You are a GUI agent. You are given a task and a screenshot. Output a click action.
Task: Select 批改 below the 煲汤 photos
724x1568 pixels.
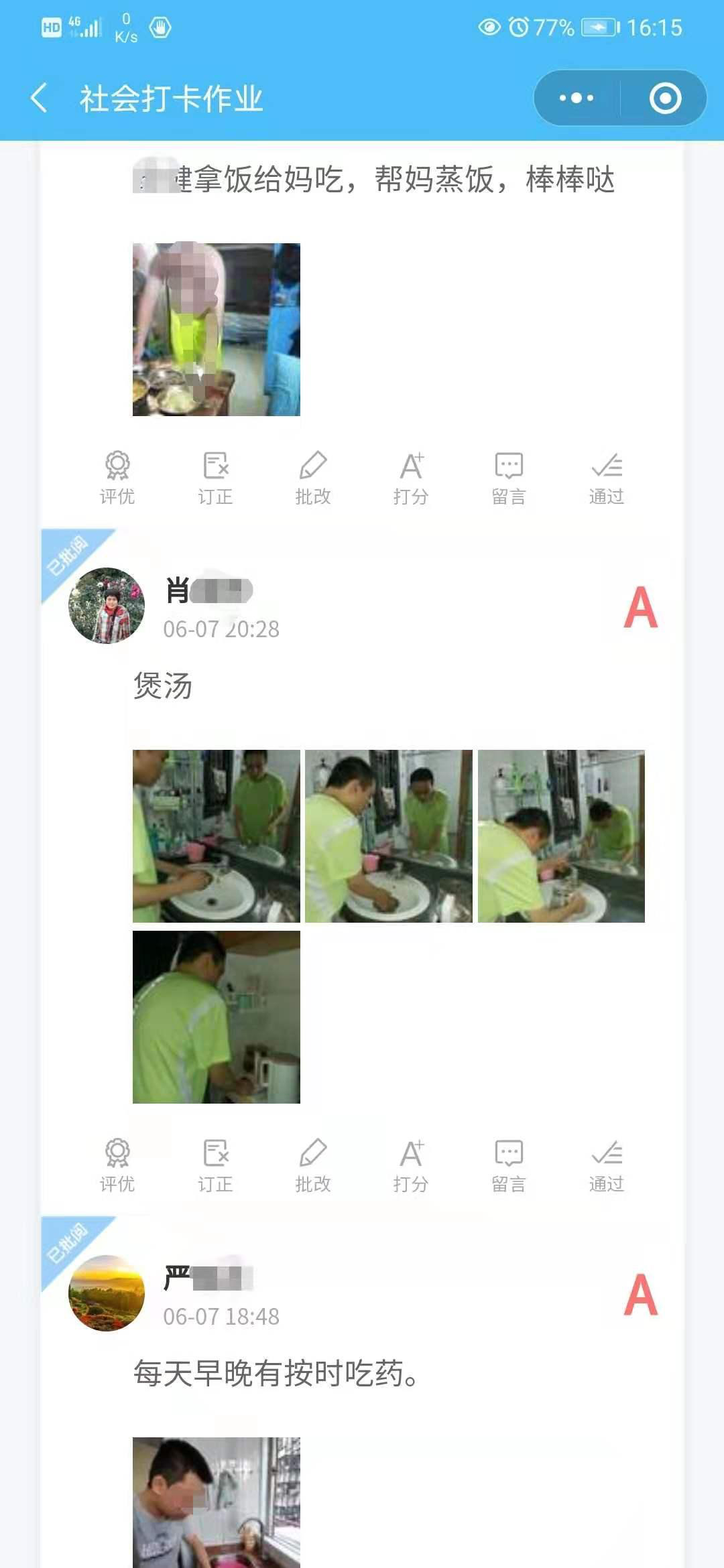pyautogui.click(x=313, y=1165)
